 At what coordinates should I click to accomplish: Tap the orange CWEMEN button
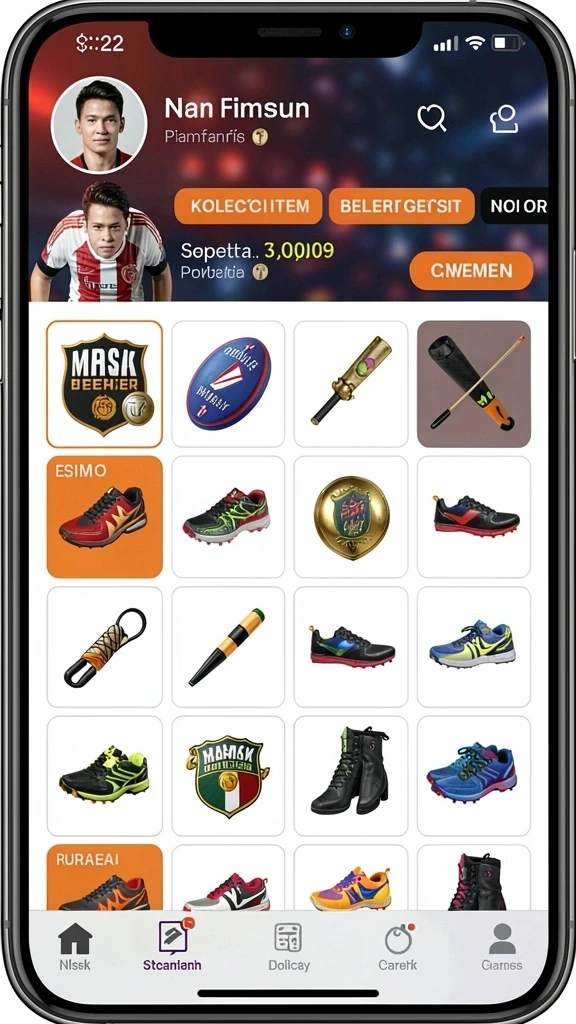tap(472, 270)
